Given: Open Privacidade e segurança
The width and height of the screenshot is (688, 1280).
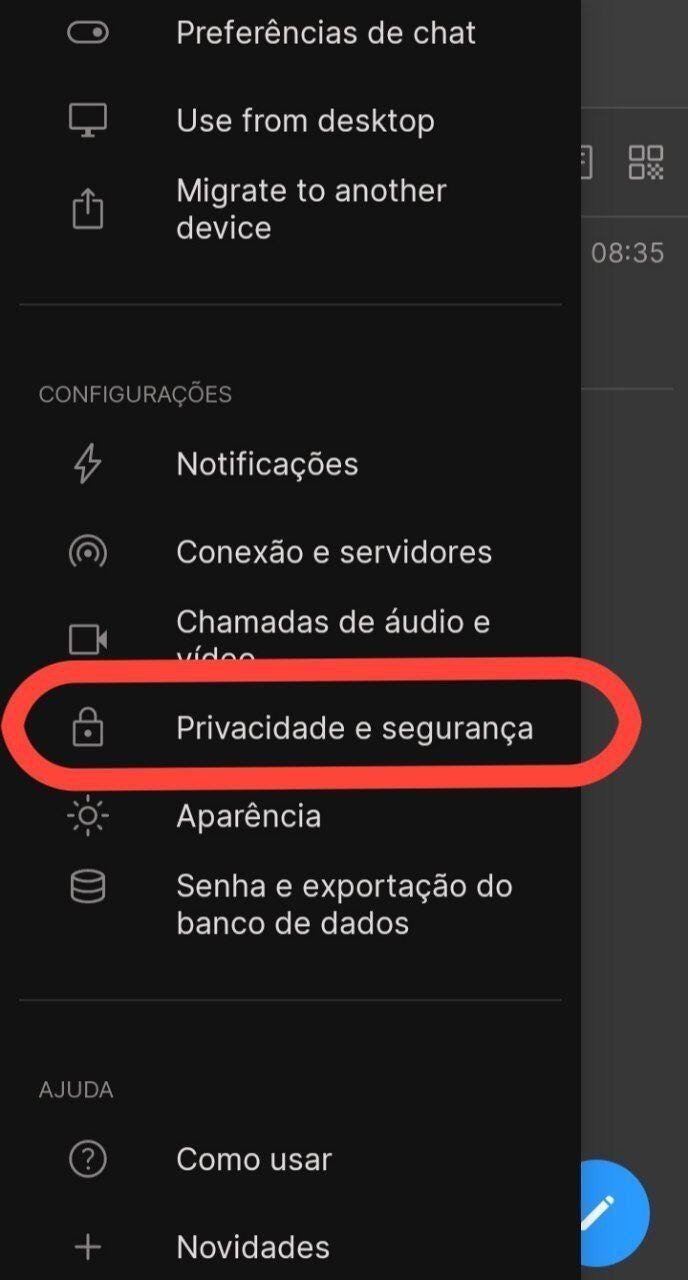Looking at the screenshot, I should click(x=354, y=728).
